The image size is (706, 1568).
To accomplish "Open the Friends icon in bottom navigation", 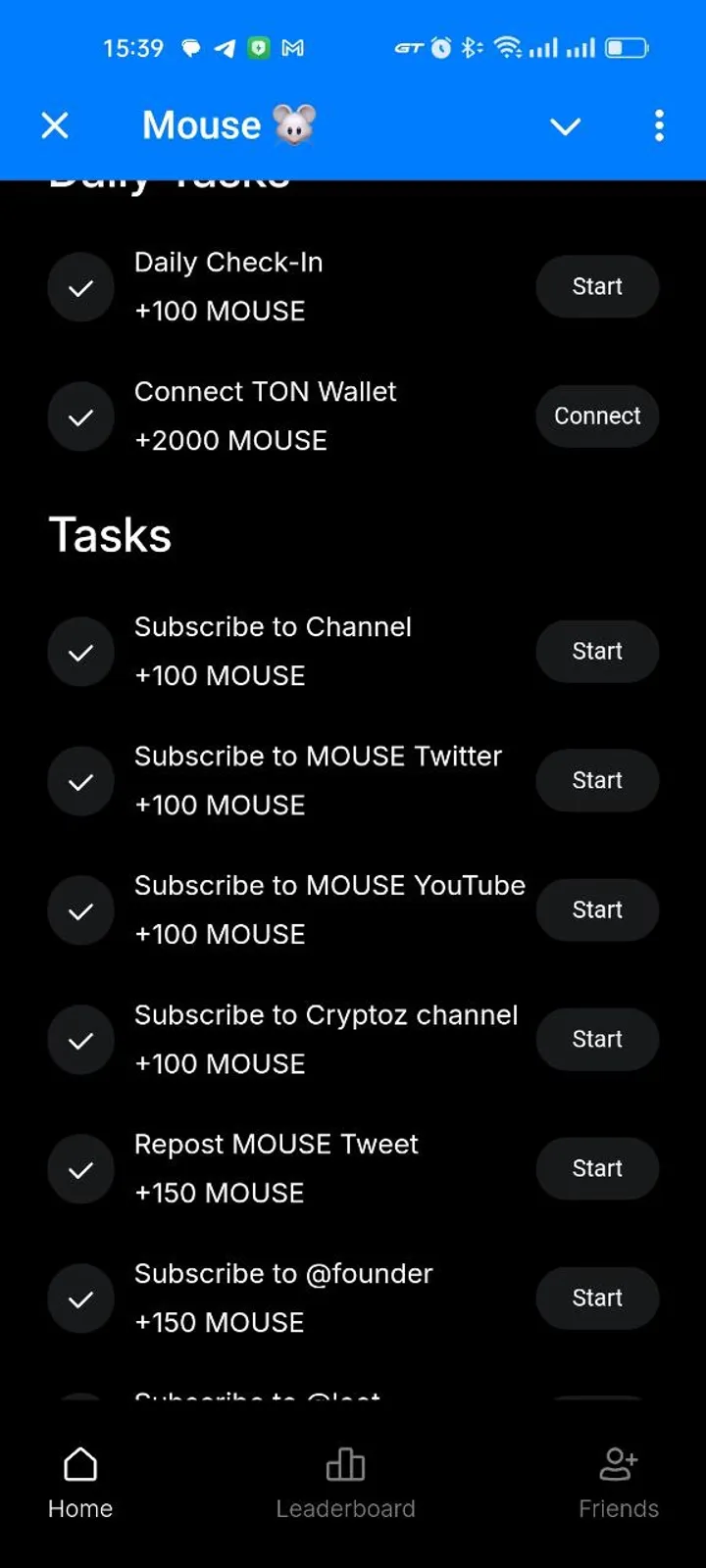I will [x=619, y=1463].
